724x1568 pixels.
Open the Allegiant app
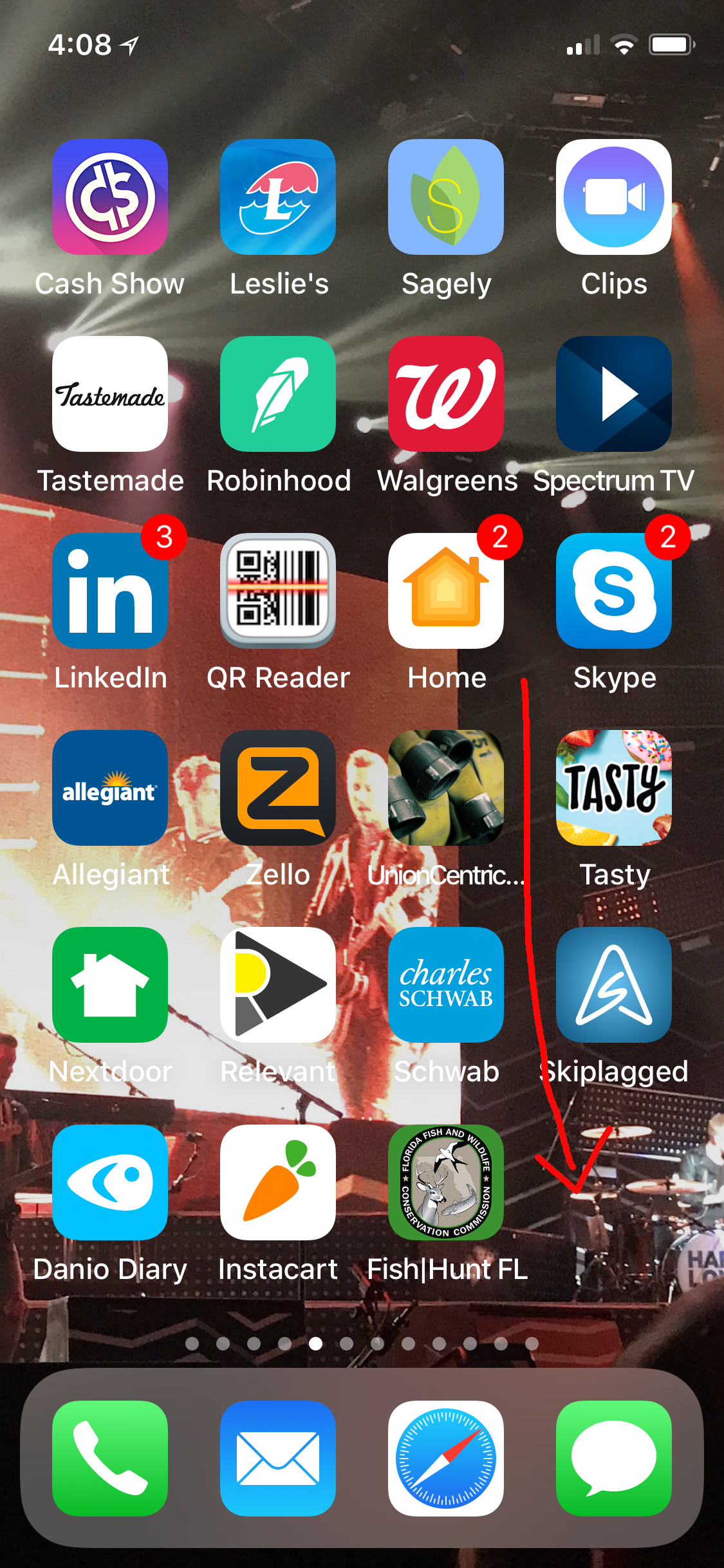(110, 788)
